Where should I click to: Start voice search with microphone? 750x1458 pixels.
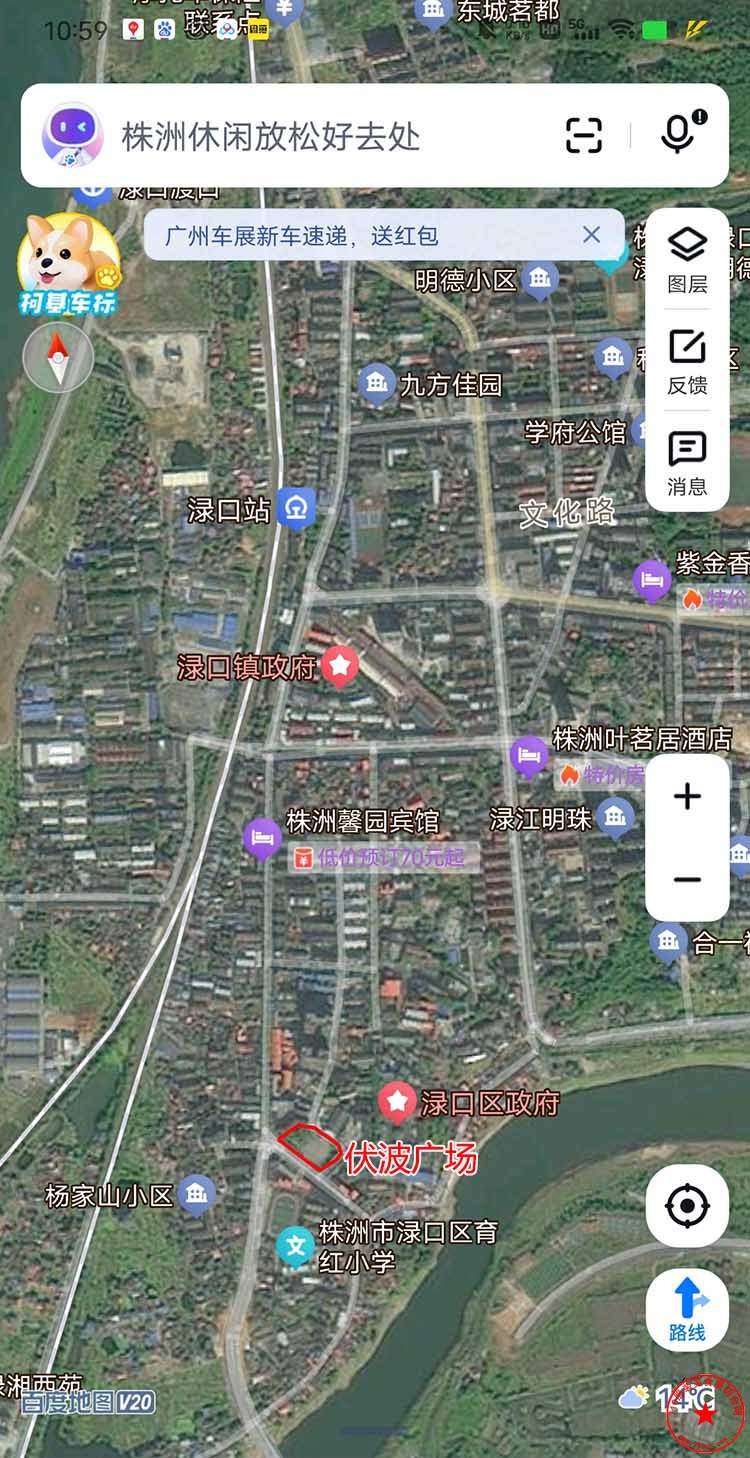[680, 134]
